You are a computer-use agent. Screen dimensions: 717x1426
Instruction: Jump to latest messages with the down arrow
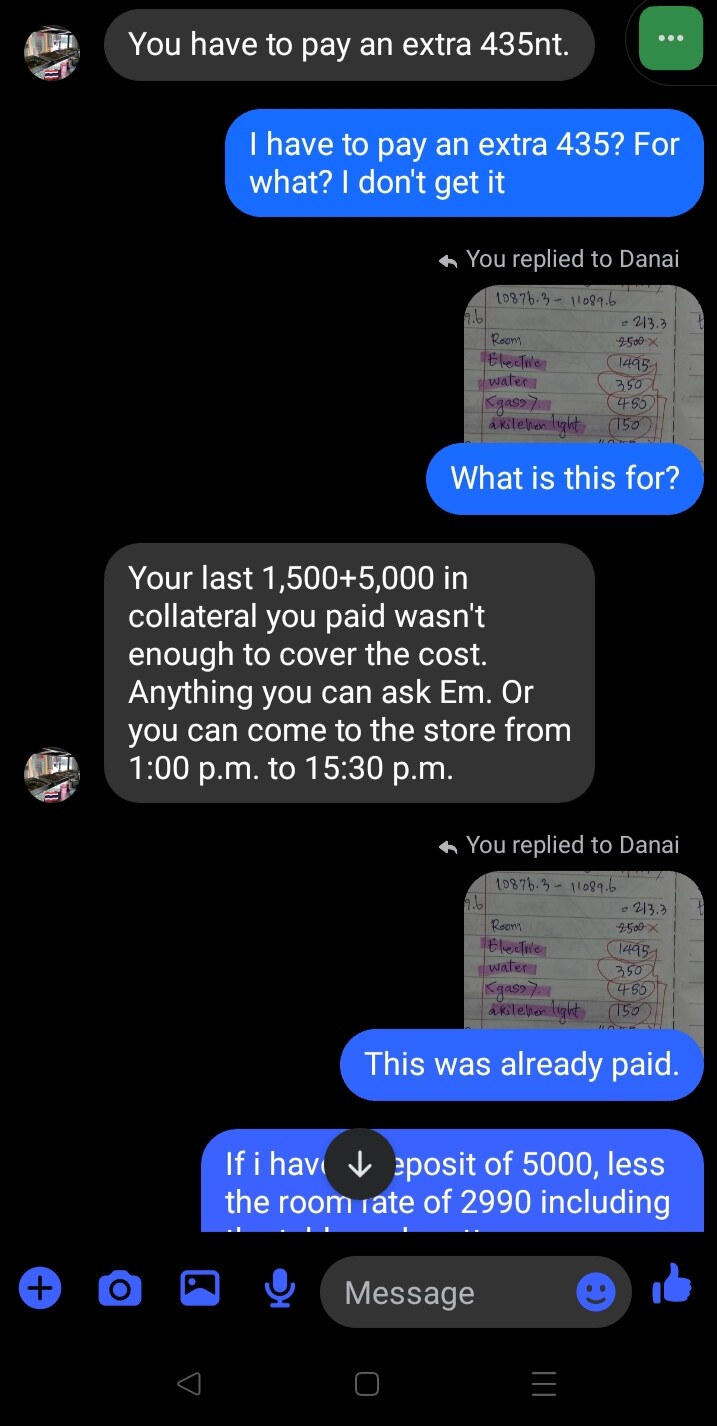click(x=359, y=1164)
